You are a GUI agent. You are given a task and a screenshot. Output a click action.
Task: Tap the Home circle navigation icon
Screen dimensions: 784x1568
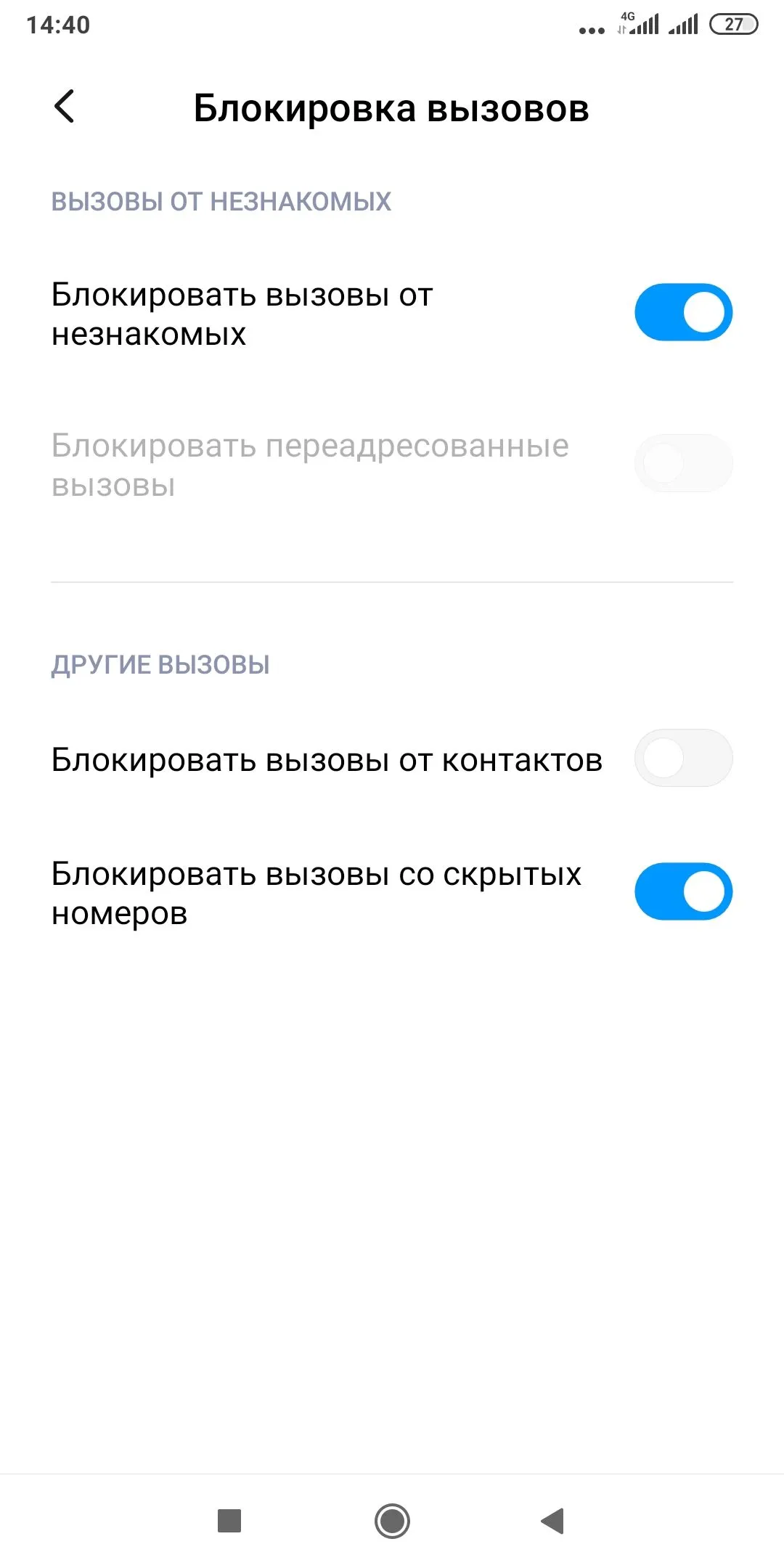pyautogui.click(x=391, y=1520)
